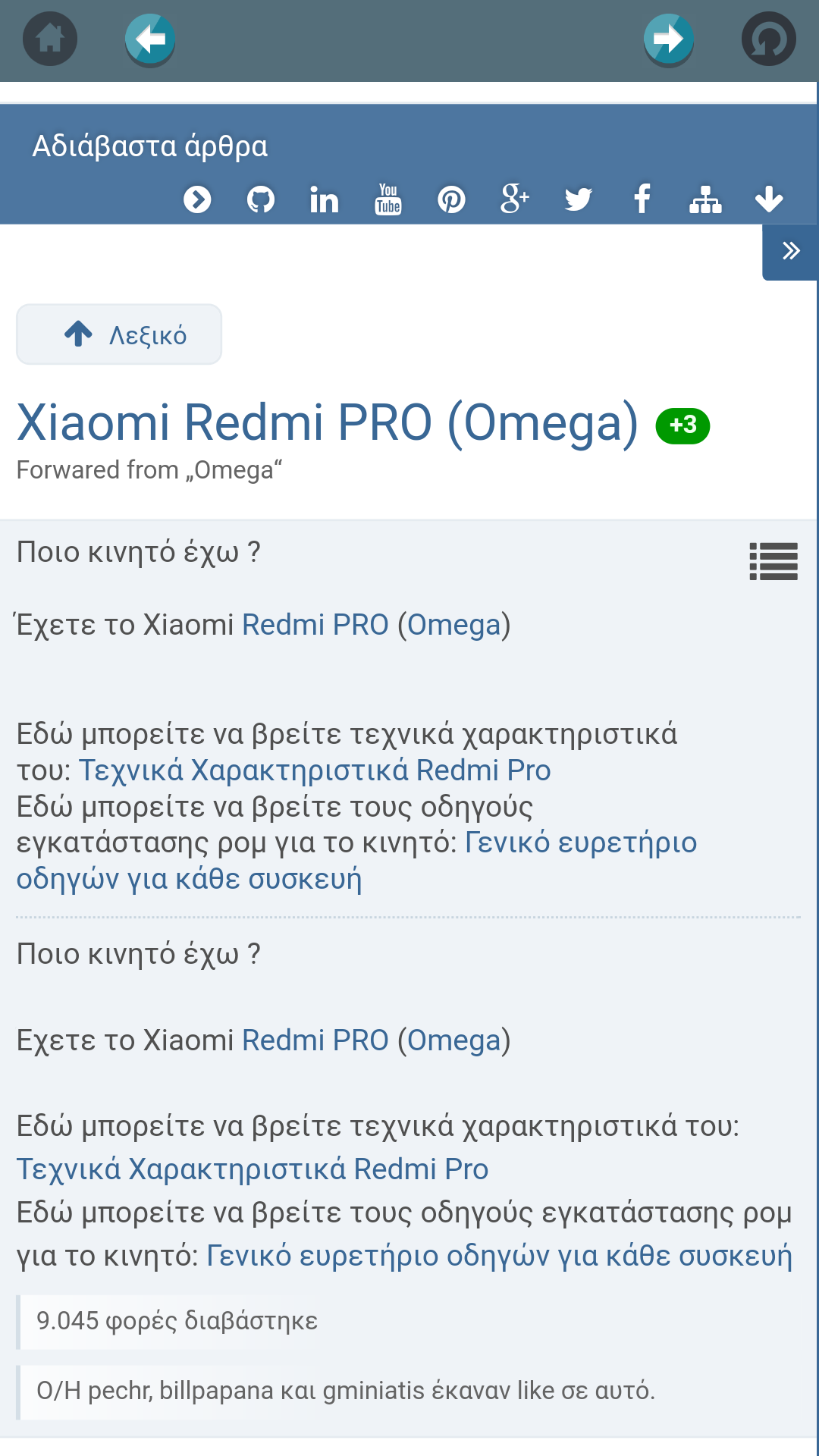Open the circled right-arrow icon in header

click(197, 199)
